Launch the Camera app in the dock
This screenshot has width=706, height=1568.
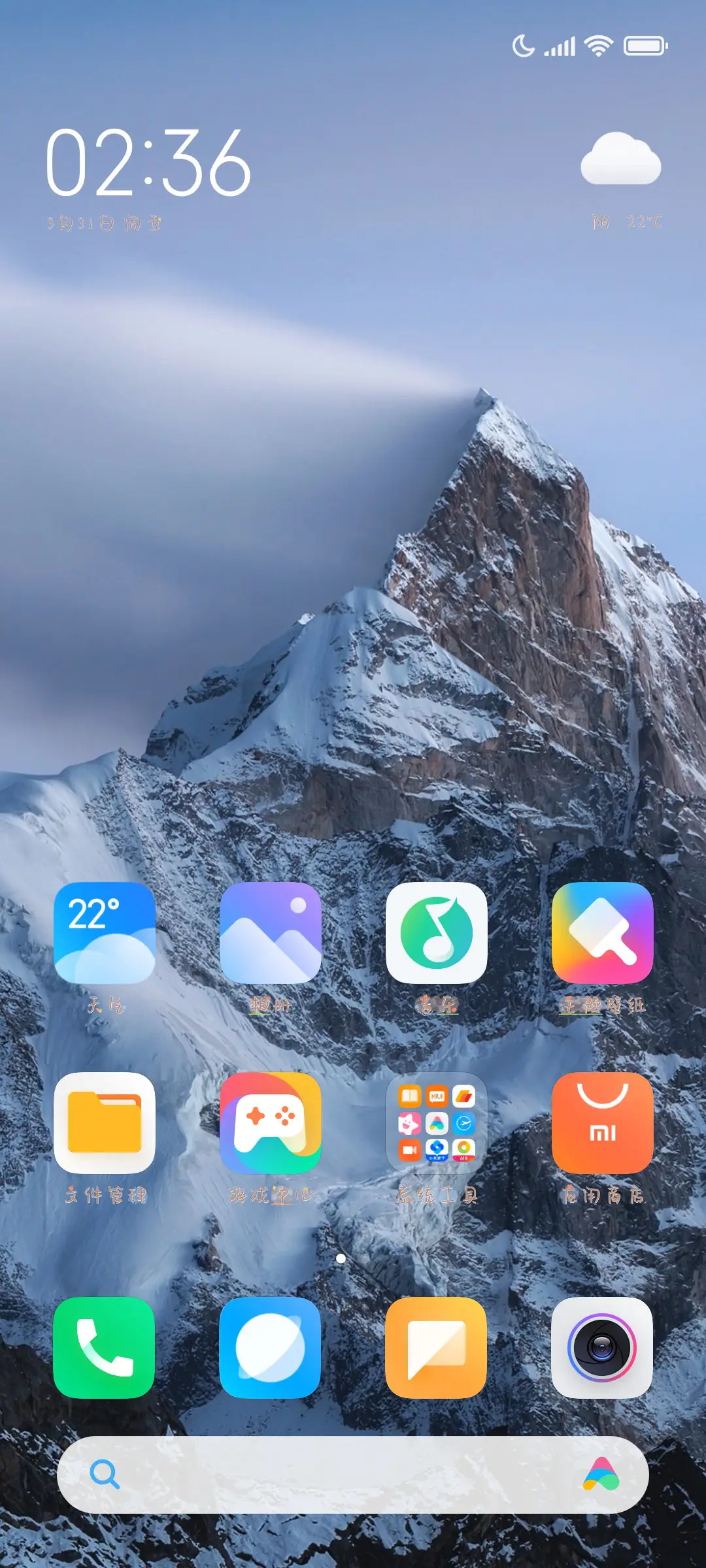(603, 1348)
